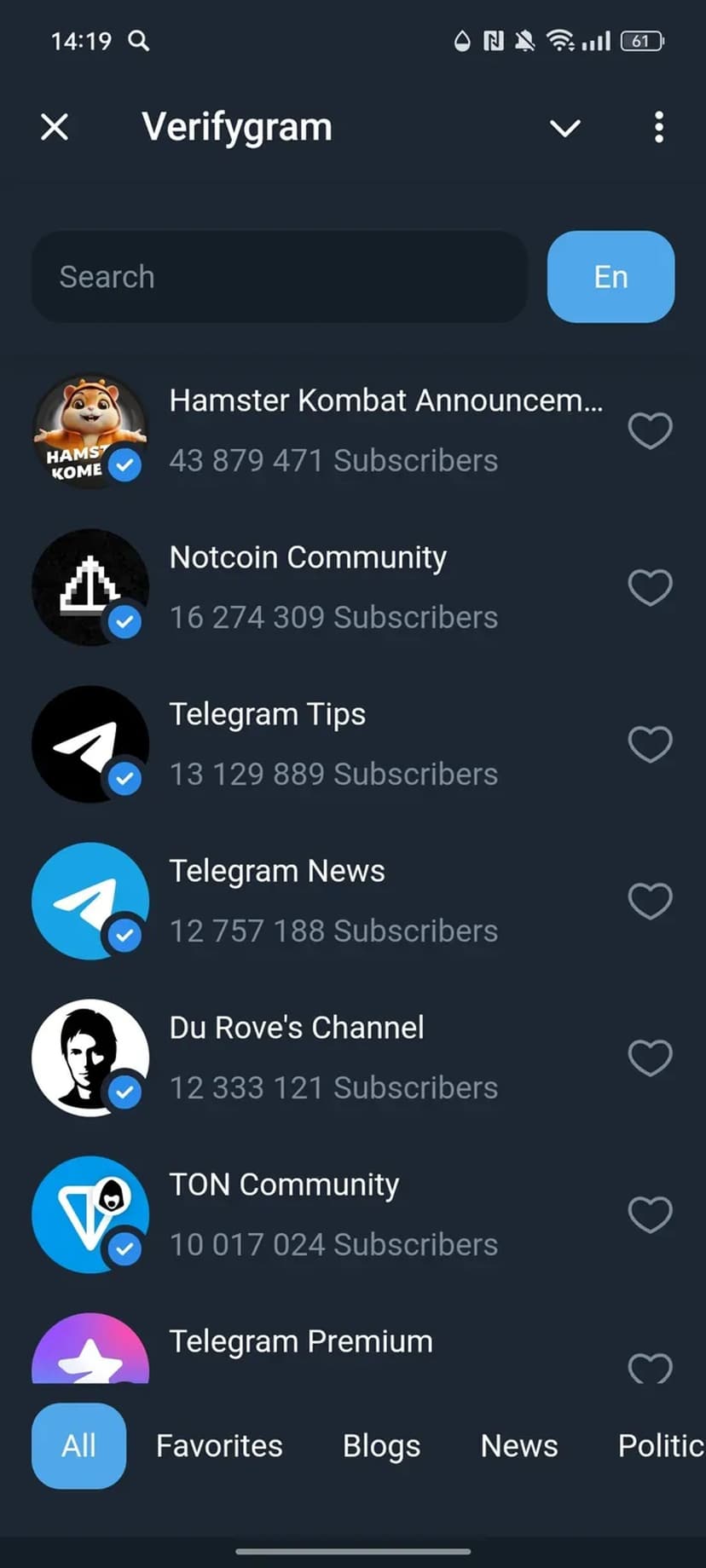Open the Telegram Tips channel
The height and width of the screenshot is (1568, 706).
click(x=333, y=744)
